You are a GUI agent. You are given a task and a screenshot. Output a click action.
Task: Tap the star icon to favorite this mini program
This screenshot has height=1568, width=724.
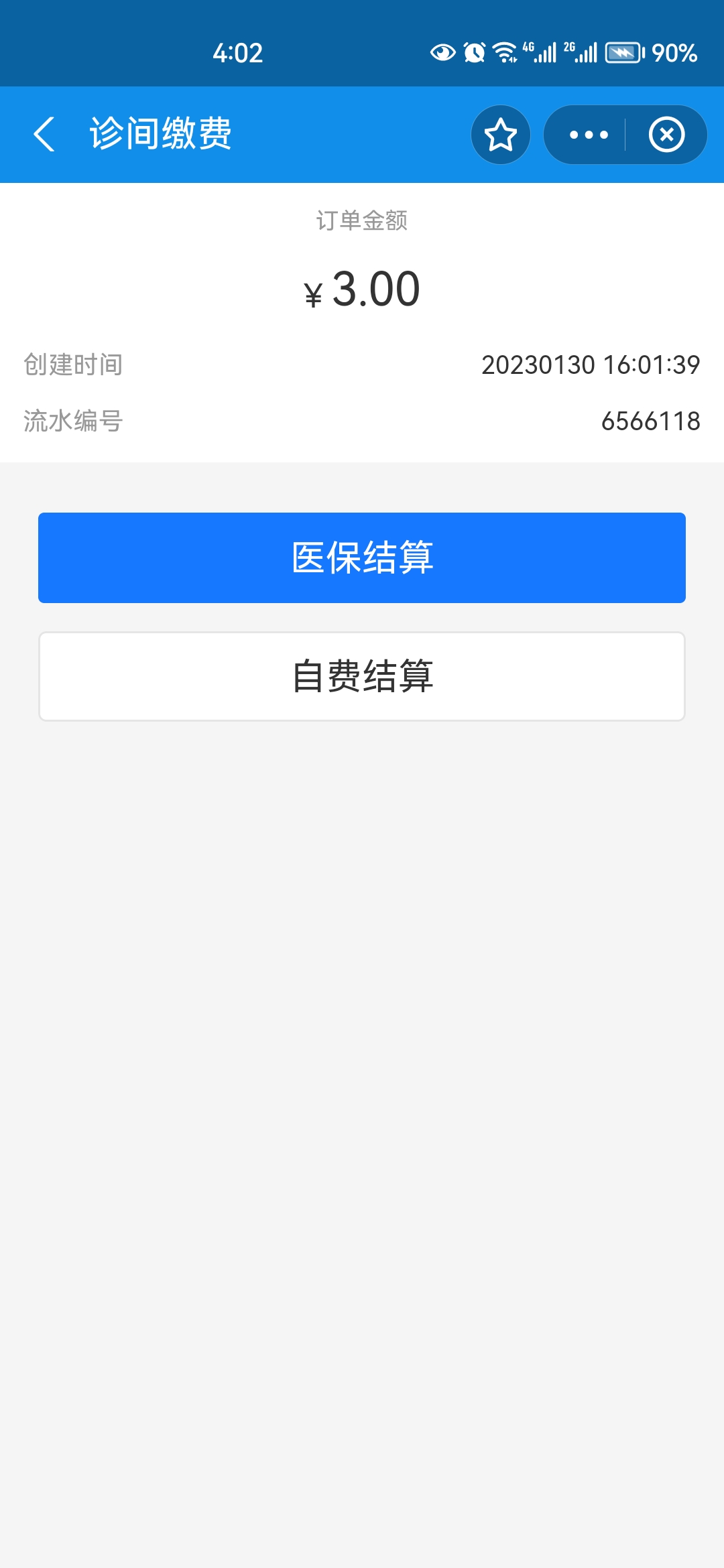pyautogui.click(x=501, y=135)
